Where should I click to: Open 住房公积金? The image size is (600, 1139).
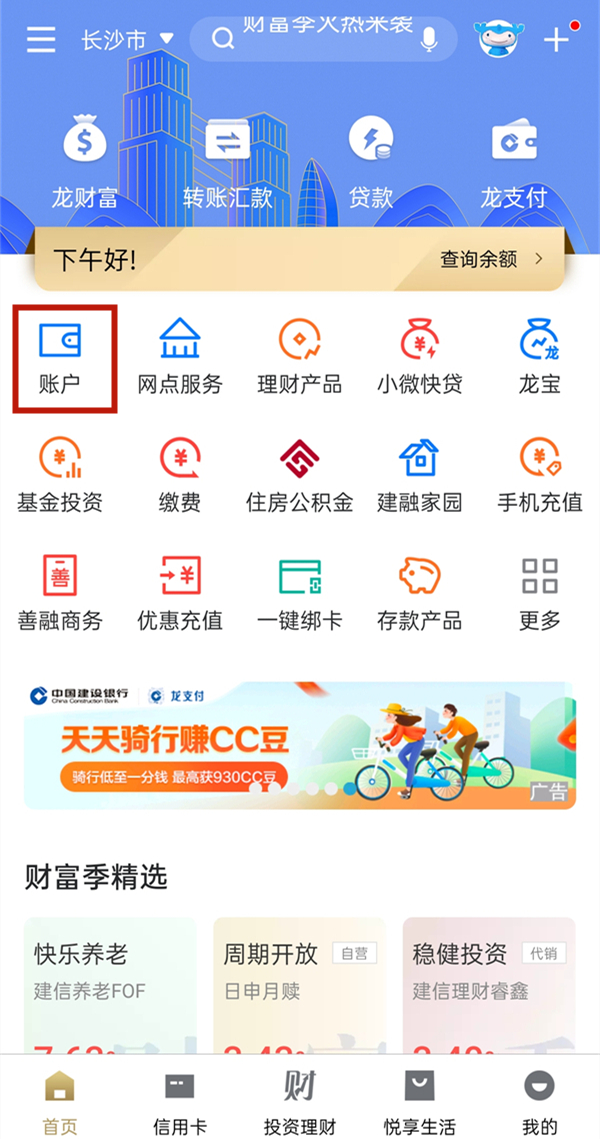click(x=300, y=476)
